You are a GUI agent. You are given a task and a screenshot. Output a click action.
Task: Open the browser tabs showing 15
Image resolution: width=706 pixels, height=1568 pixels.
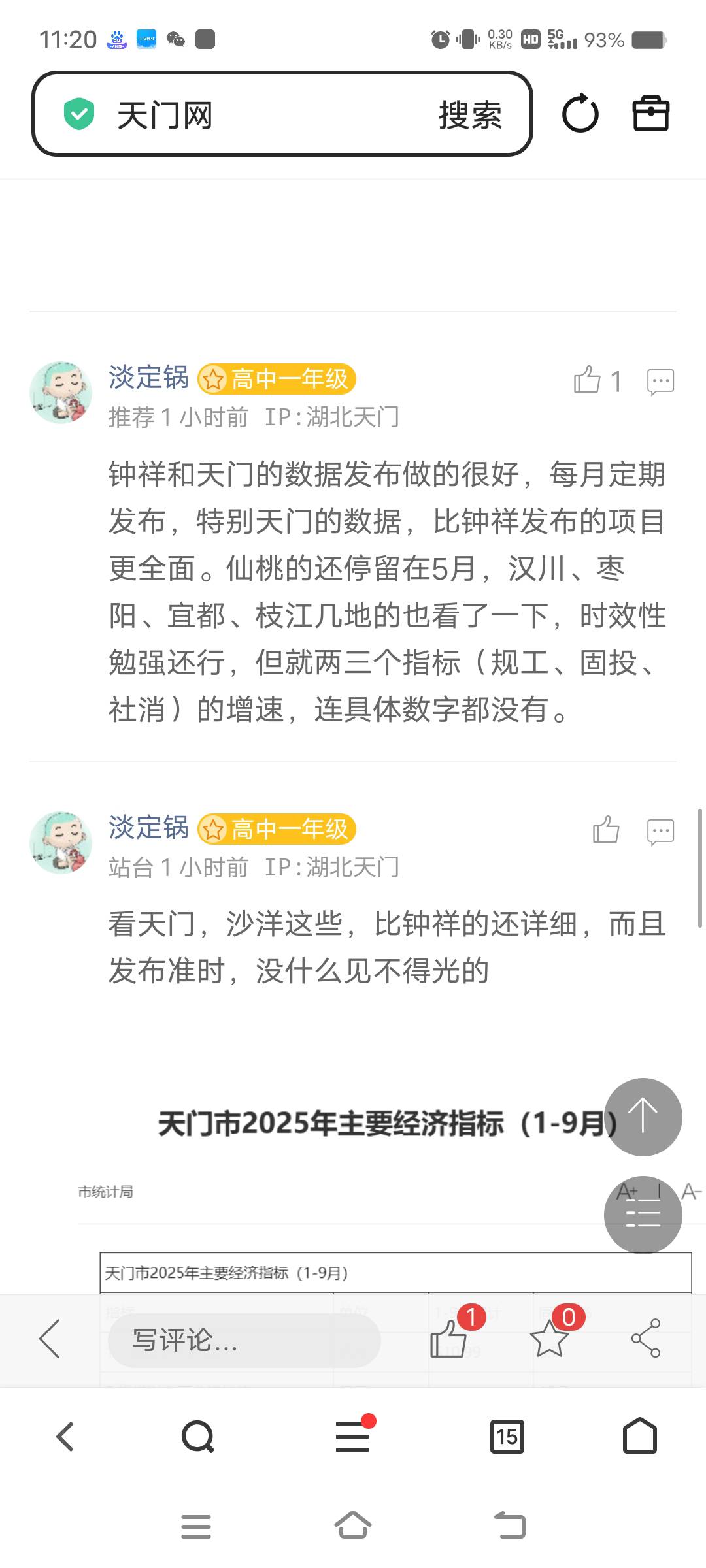[507, 1437]
